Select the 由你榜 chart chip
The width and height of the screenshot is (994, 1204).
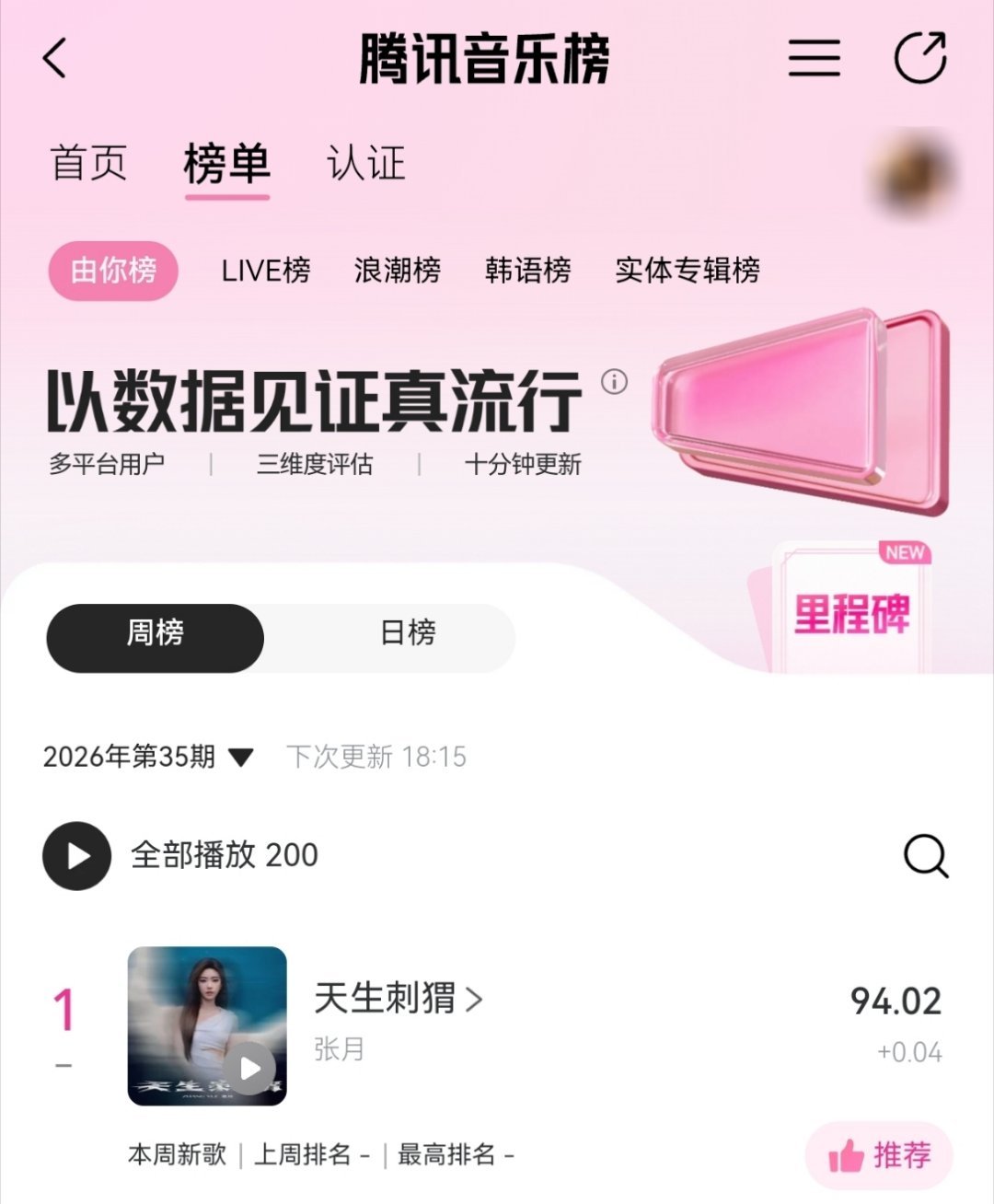(113, 271)
